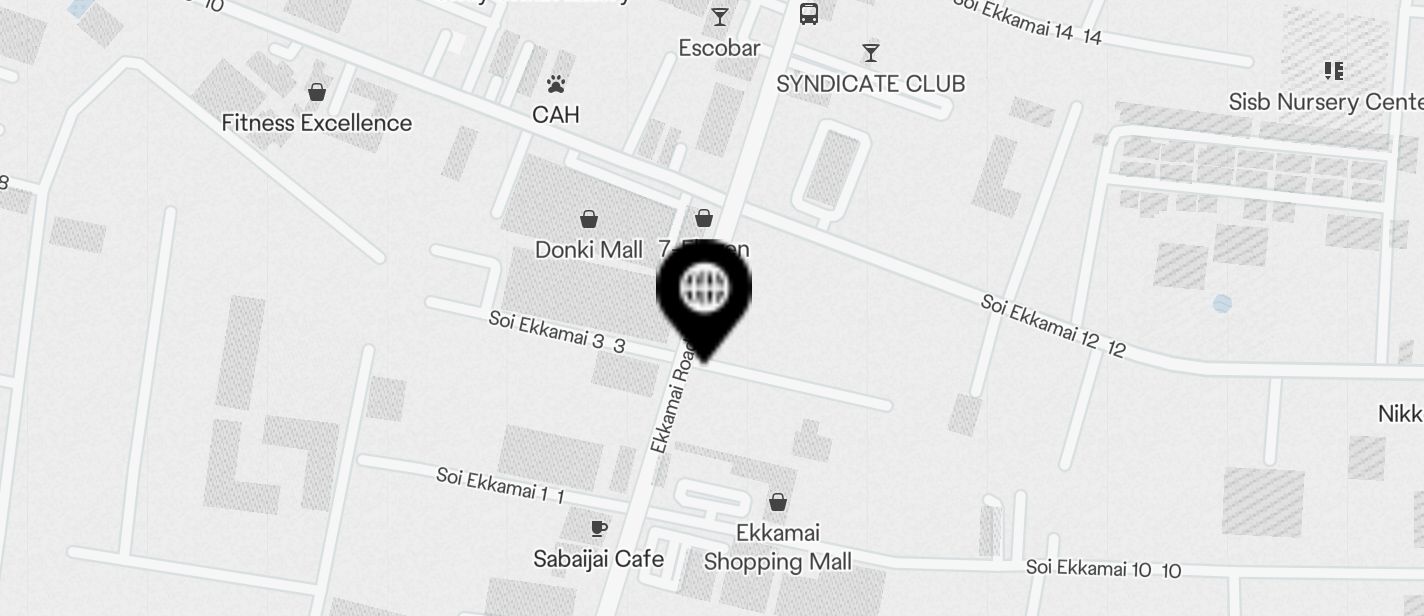Screen dimensions: 1424x616
Task: Open the SYNDICATE CLUB place marker
Action: [x=870, y=52]
